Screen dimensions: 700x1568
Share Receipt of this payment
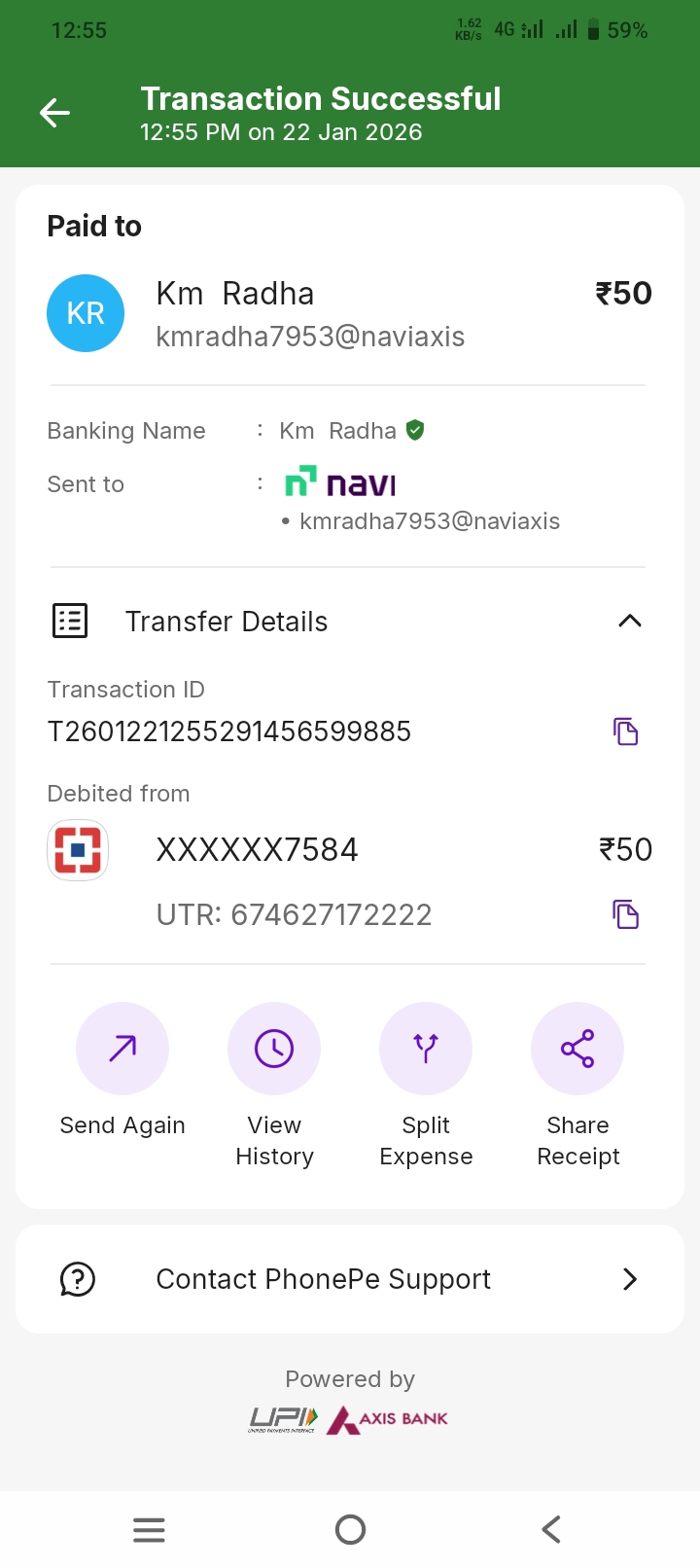577,1049
